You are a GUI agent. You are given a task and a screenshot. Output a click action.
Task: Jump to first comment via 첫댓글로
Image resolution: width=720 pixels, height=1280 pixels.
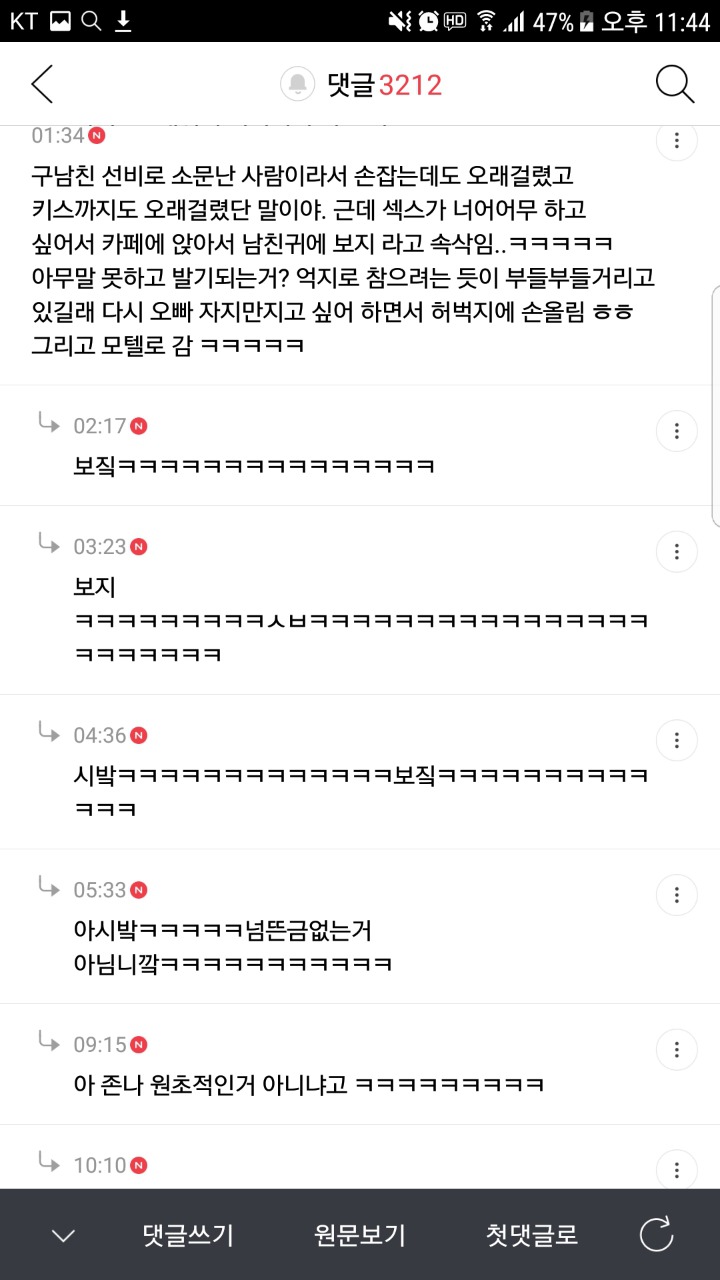pos(532,1236)
